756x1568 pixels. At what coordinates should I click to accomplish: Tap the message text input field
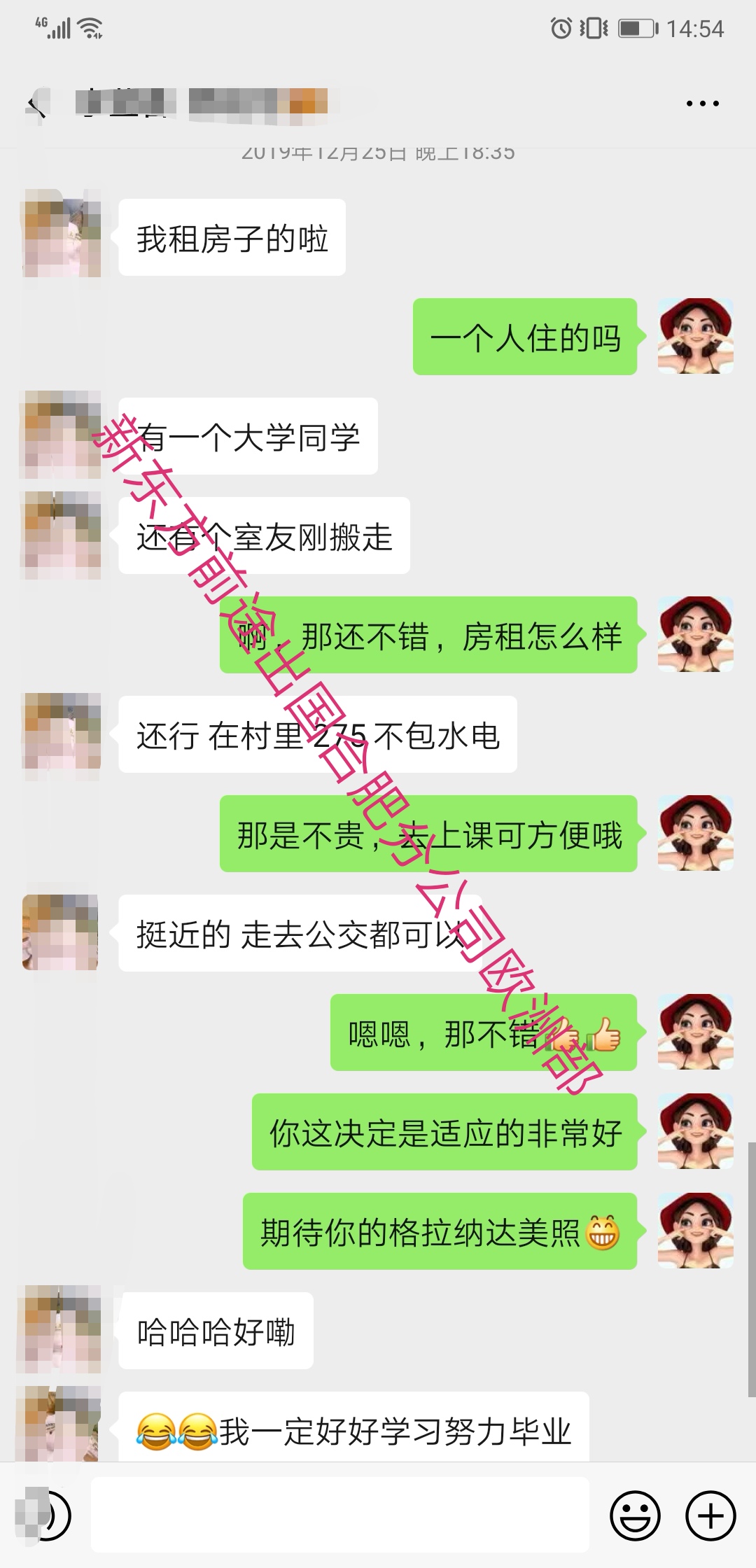coord(339,1515)
